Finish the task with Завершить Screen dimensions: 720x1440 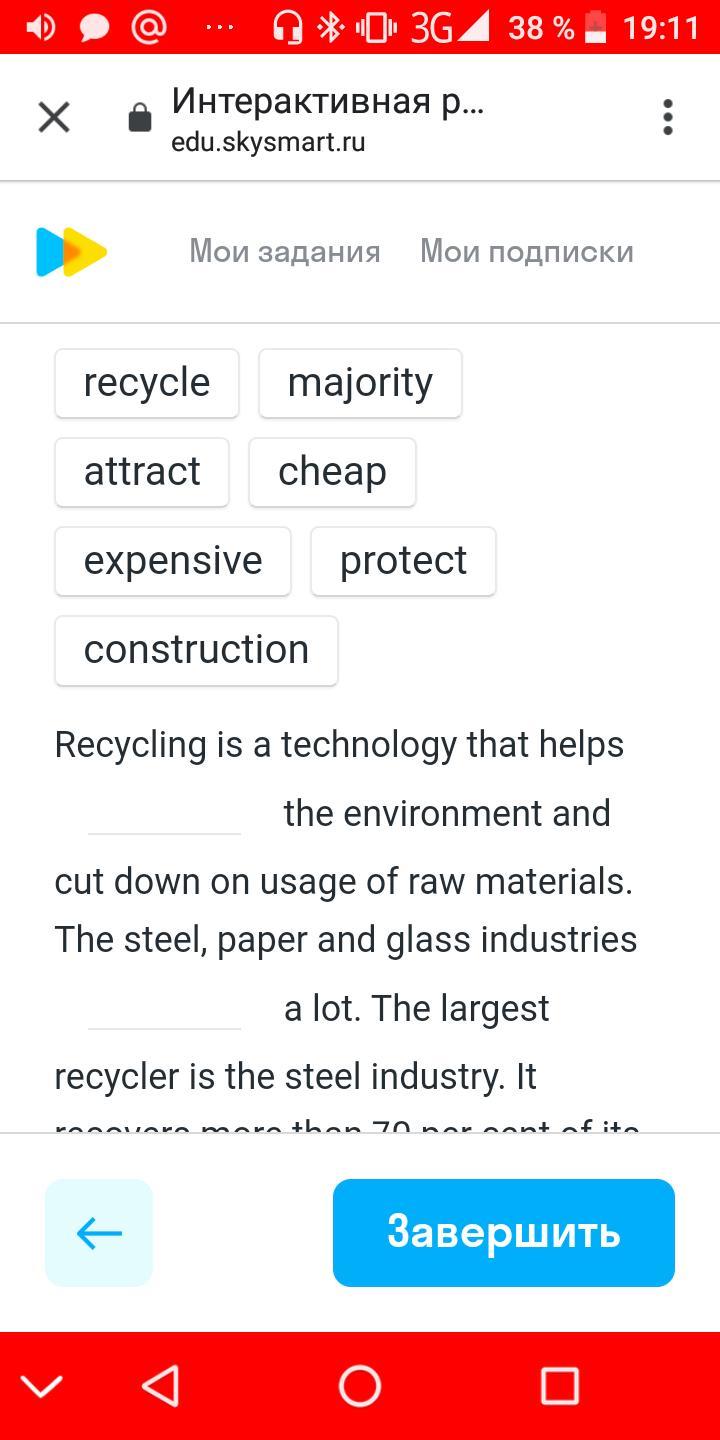coord(504,1233)
